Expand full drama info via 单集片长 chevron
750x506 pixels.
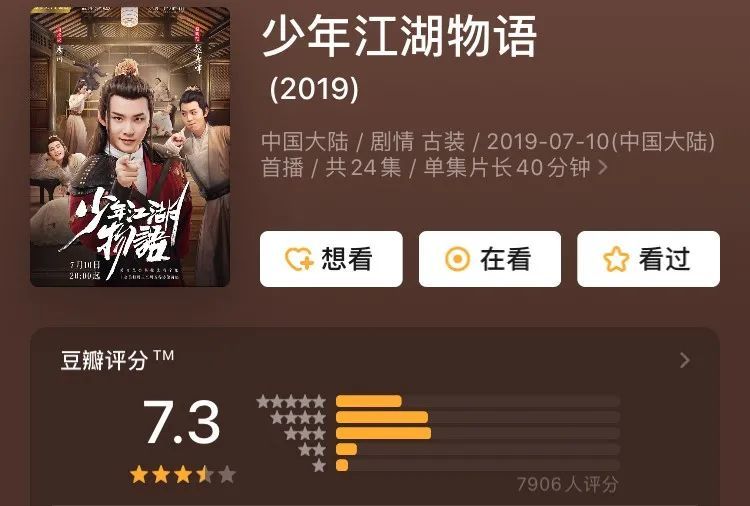pos(603,168)
